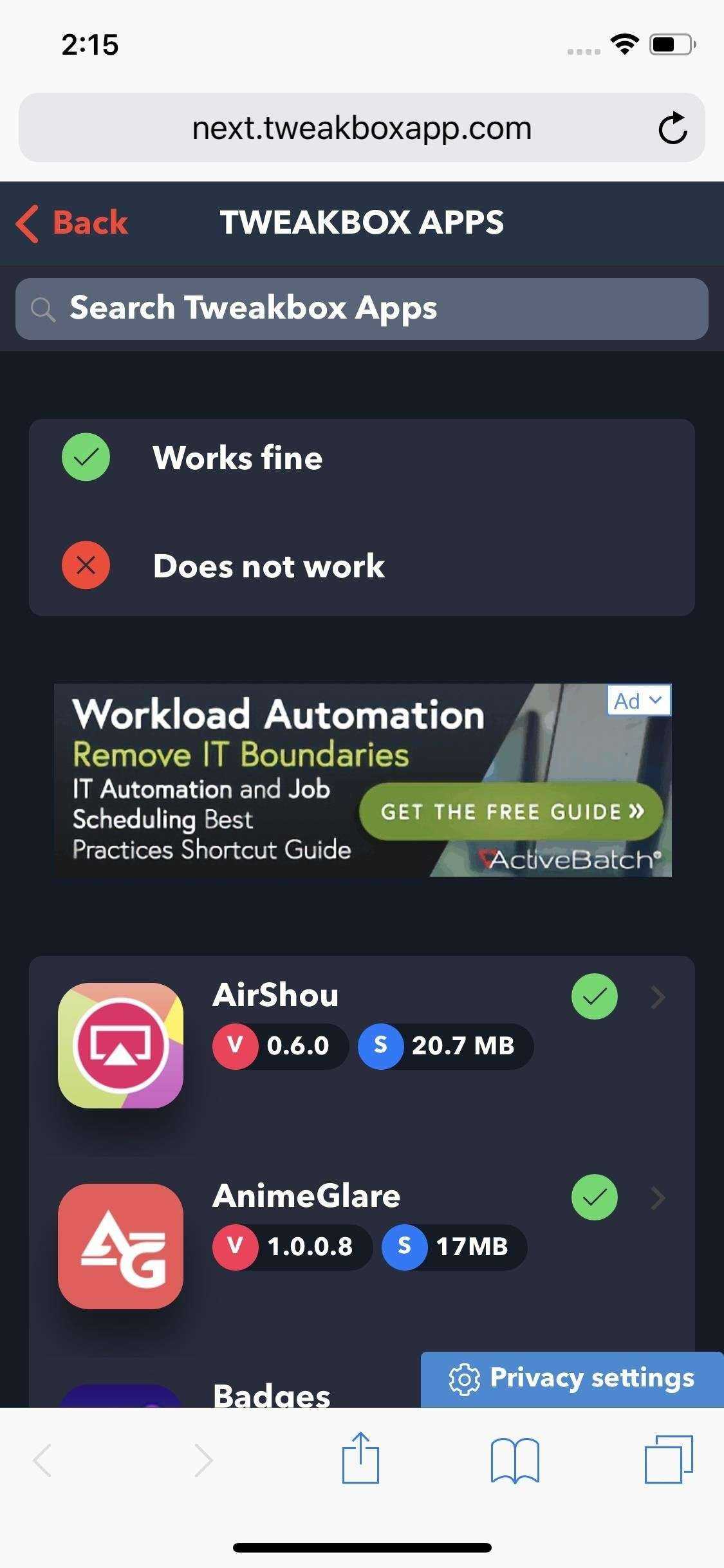Tap the Safari address bar
Image resolution: width=724 pixels, height=1568 pixels.
click(x=361, y=128)
